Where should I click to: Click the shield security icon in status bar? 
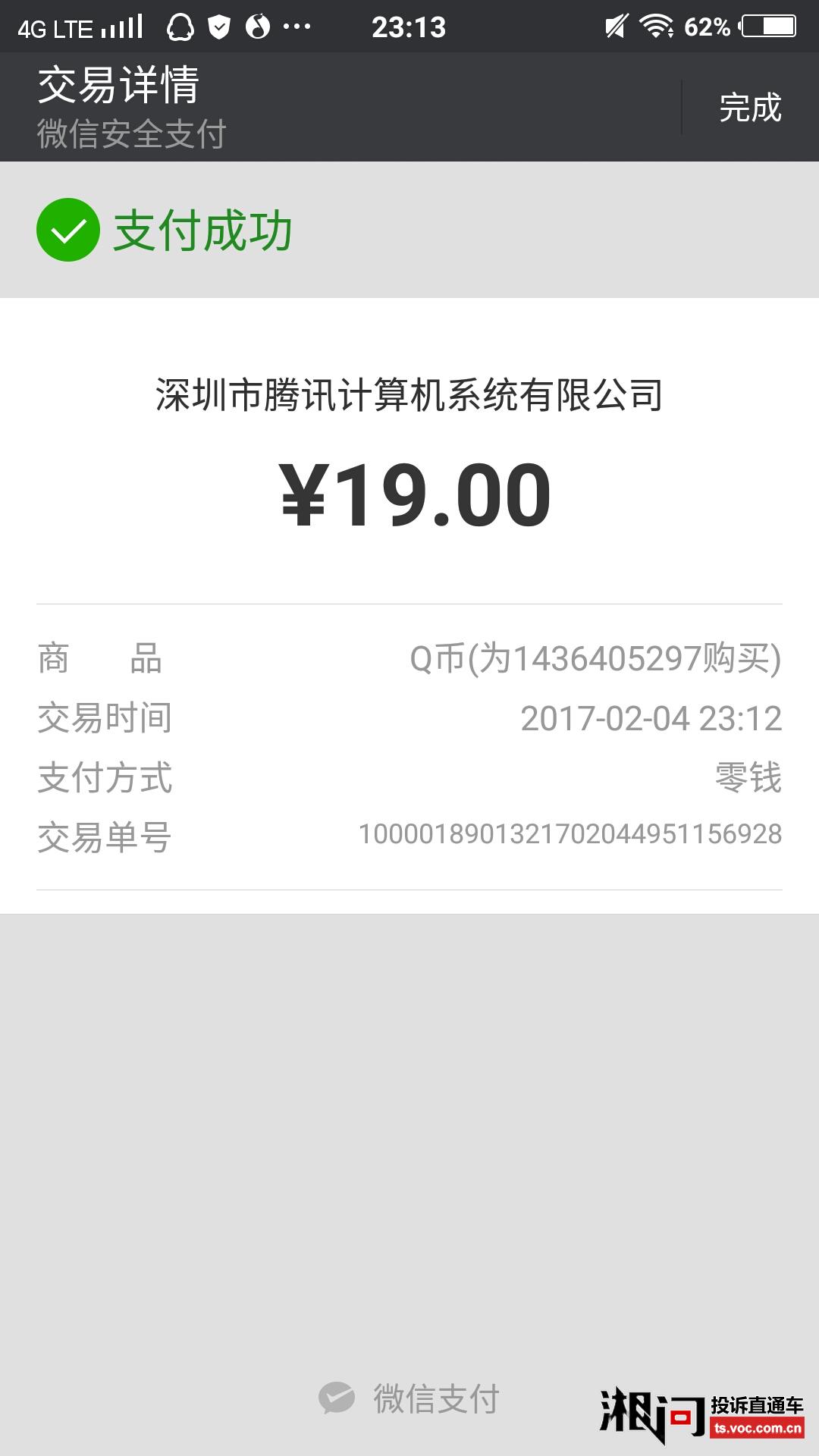click(x=219, y=25)
